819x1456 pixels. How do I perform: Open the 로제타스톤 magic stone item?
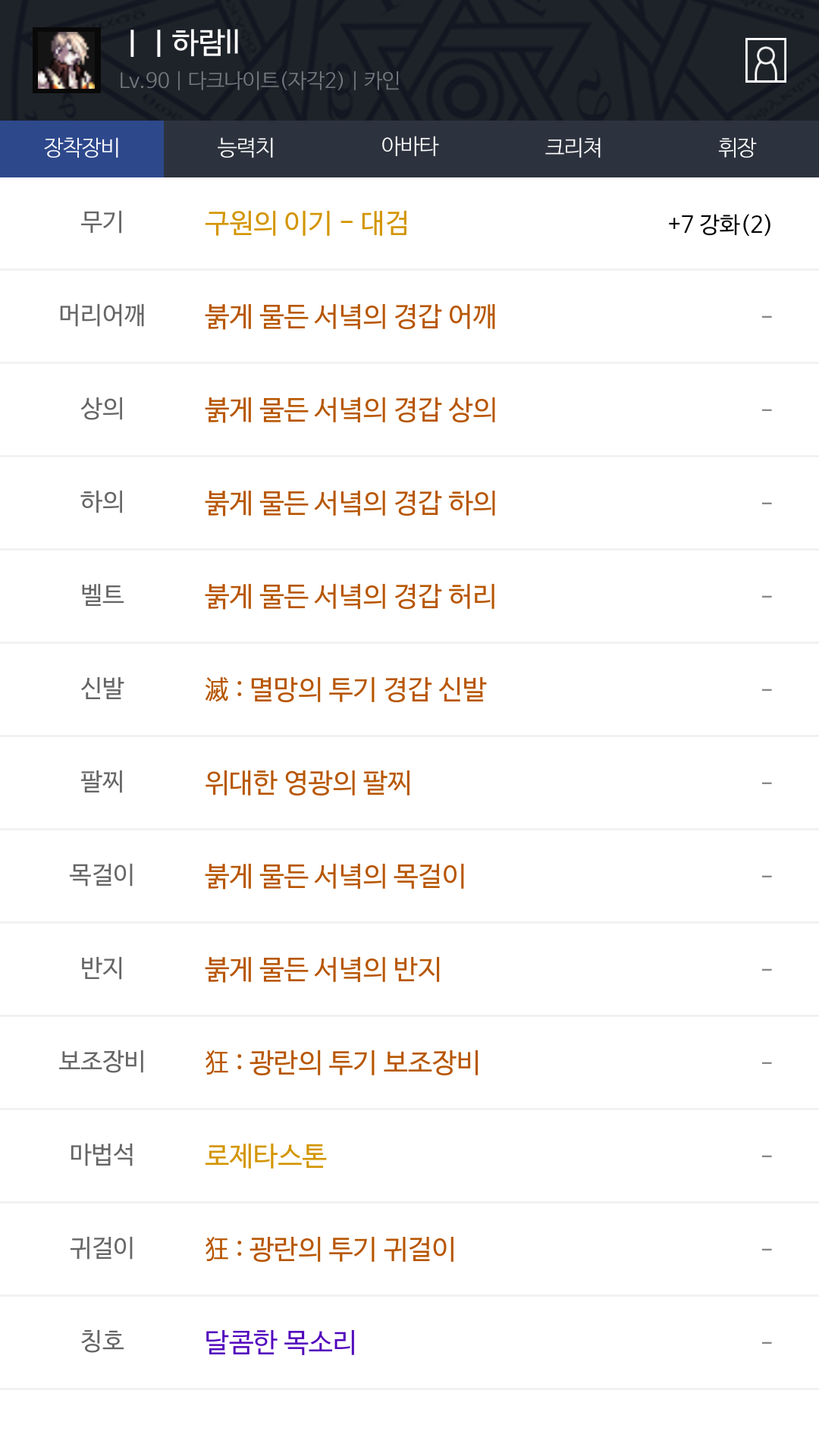tap(266, 1156)
